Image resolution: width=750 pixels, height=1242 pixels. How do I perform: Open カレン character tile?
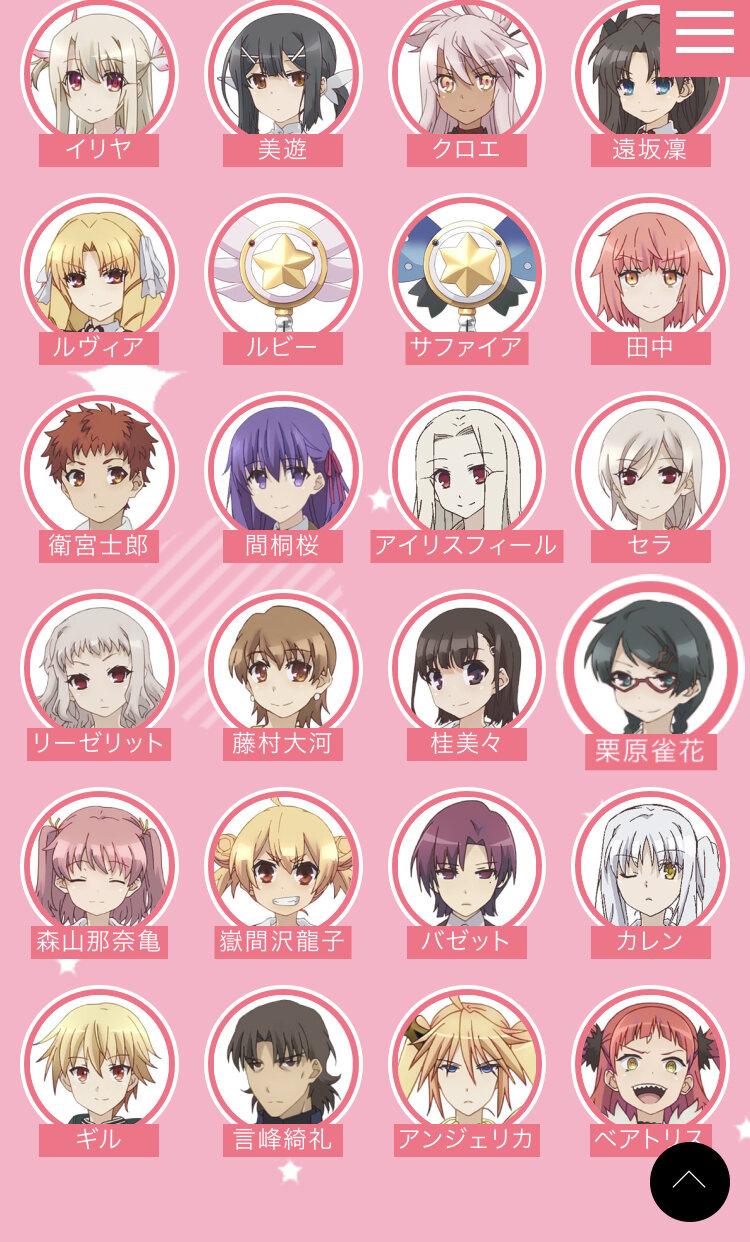651,873
